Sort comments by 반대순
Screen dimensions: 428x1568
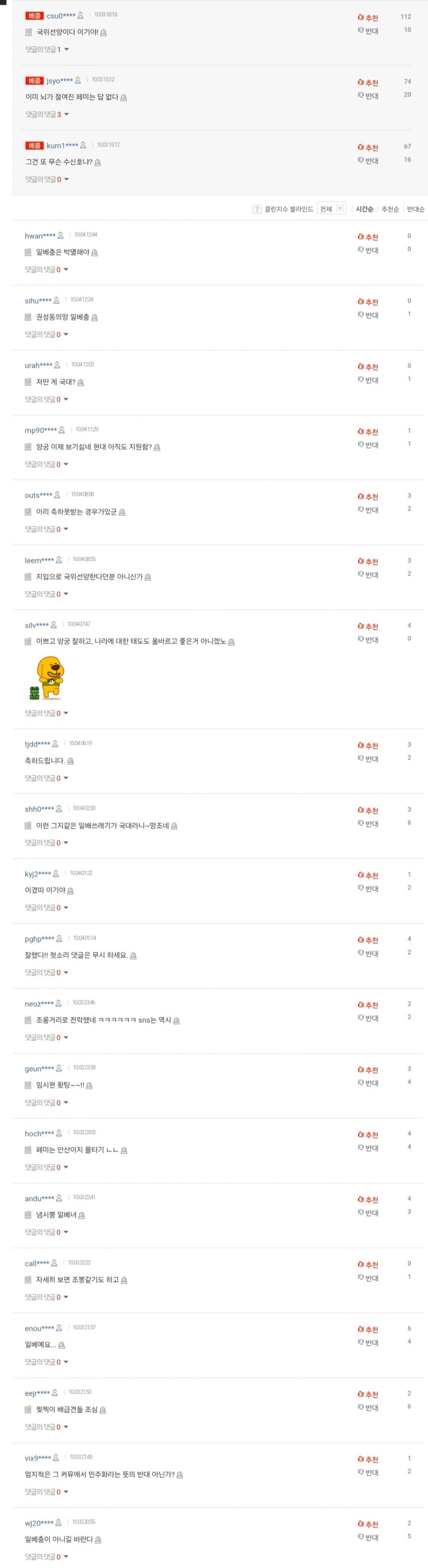pos(415,209)
